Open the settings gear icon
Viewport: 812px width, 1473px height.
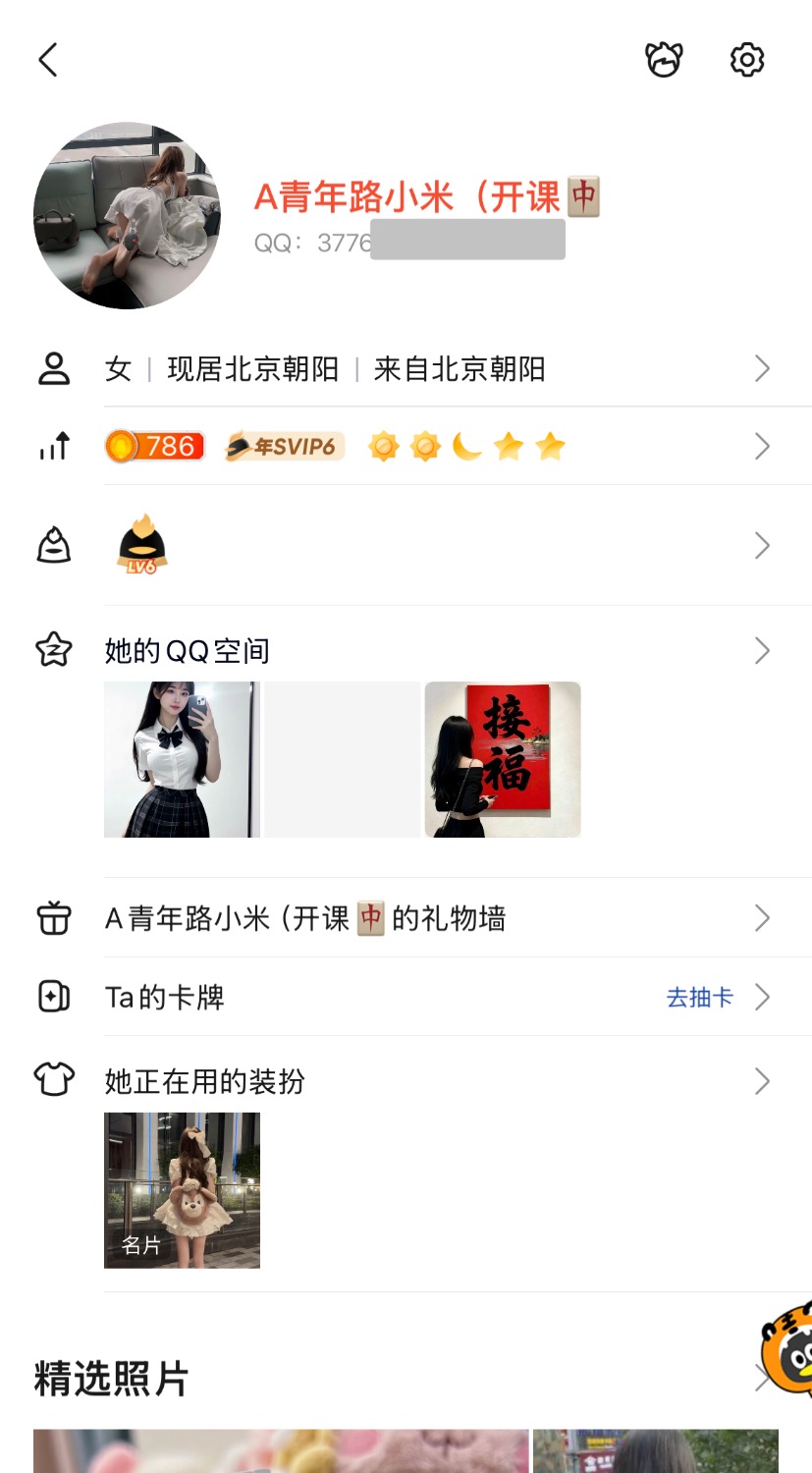747,60
